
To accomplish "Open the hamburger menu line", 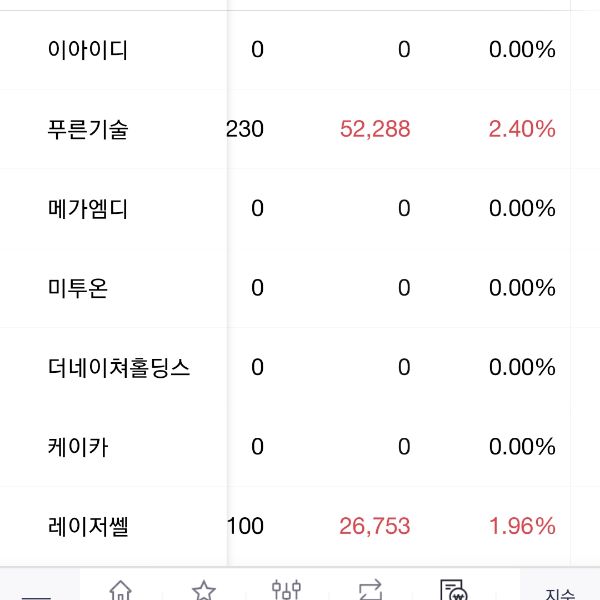I will (x=36, y=596).
